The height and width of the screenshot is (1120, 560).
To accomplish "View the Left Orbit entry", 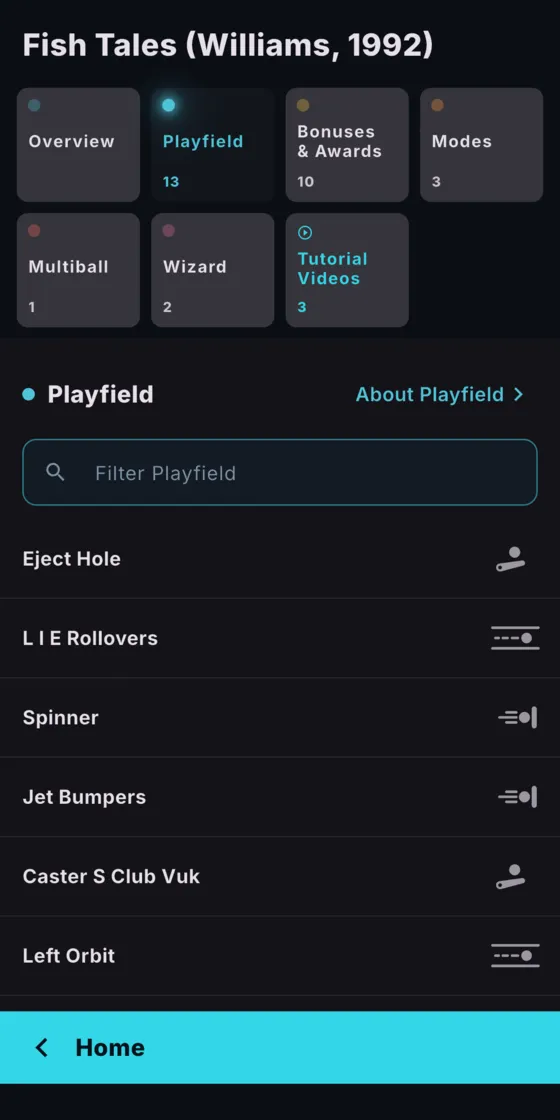I will (x=280, y=956).
